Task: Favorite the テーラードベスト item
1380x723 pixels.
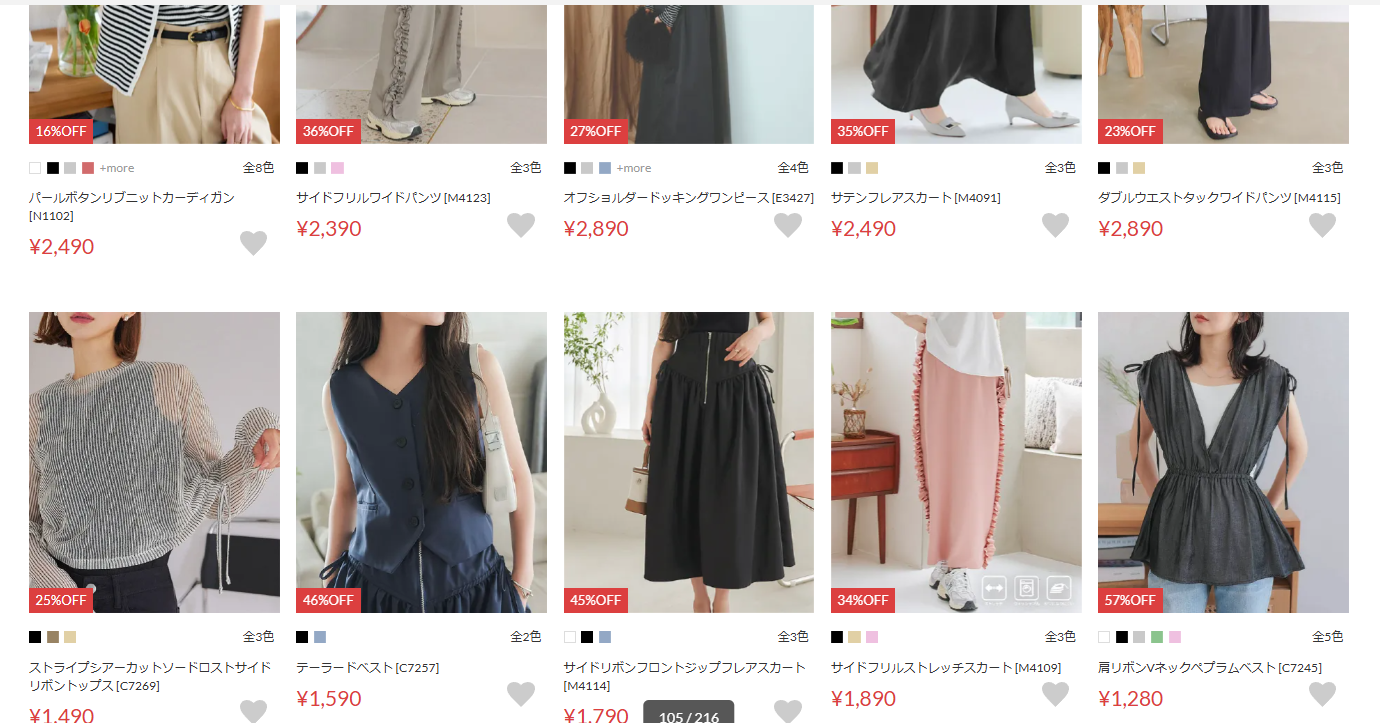Action: coord(520,694)
